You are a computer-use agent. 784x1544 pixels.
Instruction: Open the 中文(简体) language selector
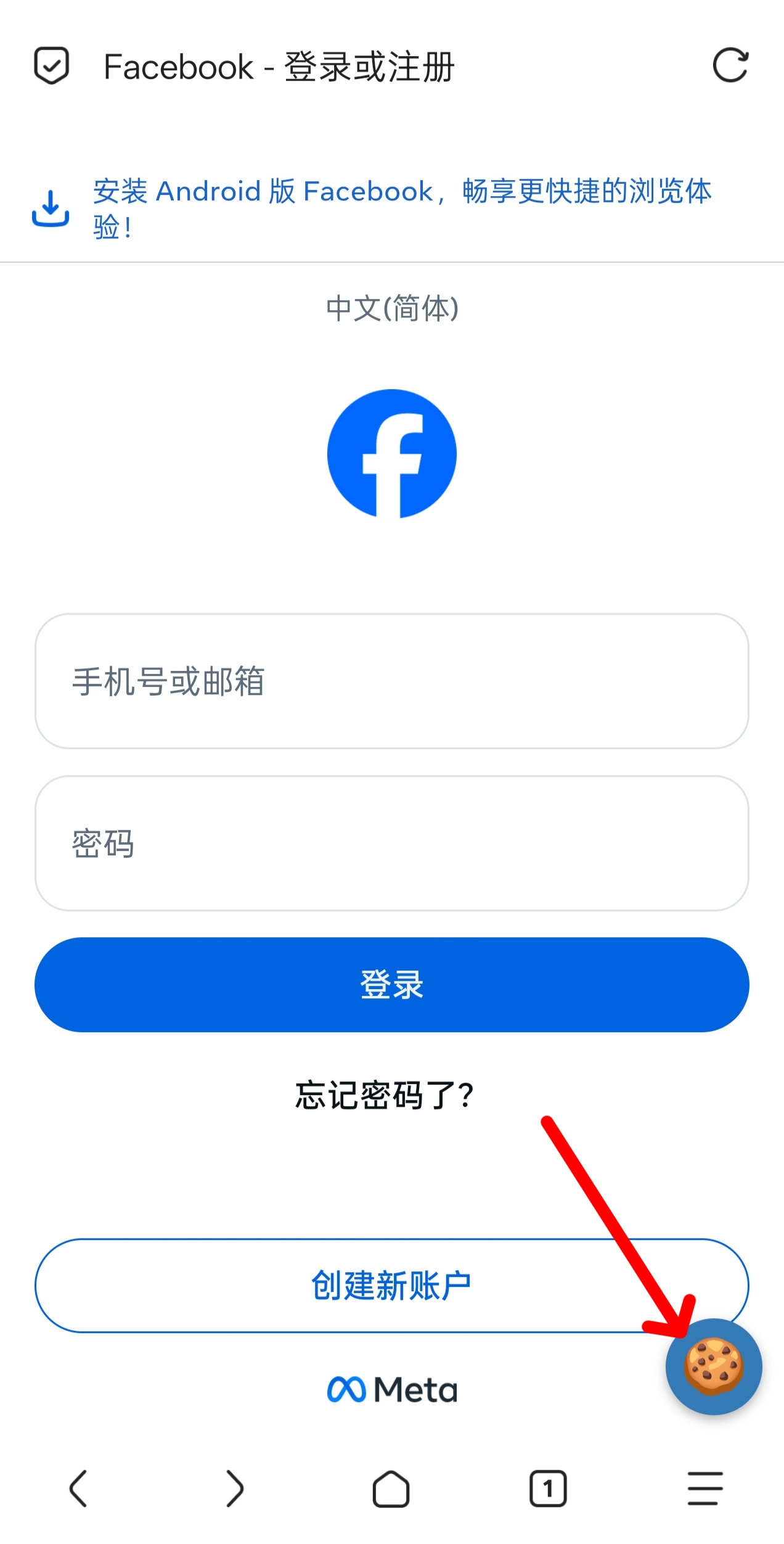(393, 308)
